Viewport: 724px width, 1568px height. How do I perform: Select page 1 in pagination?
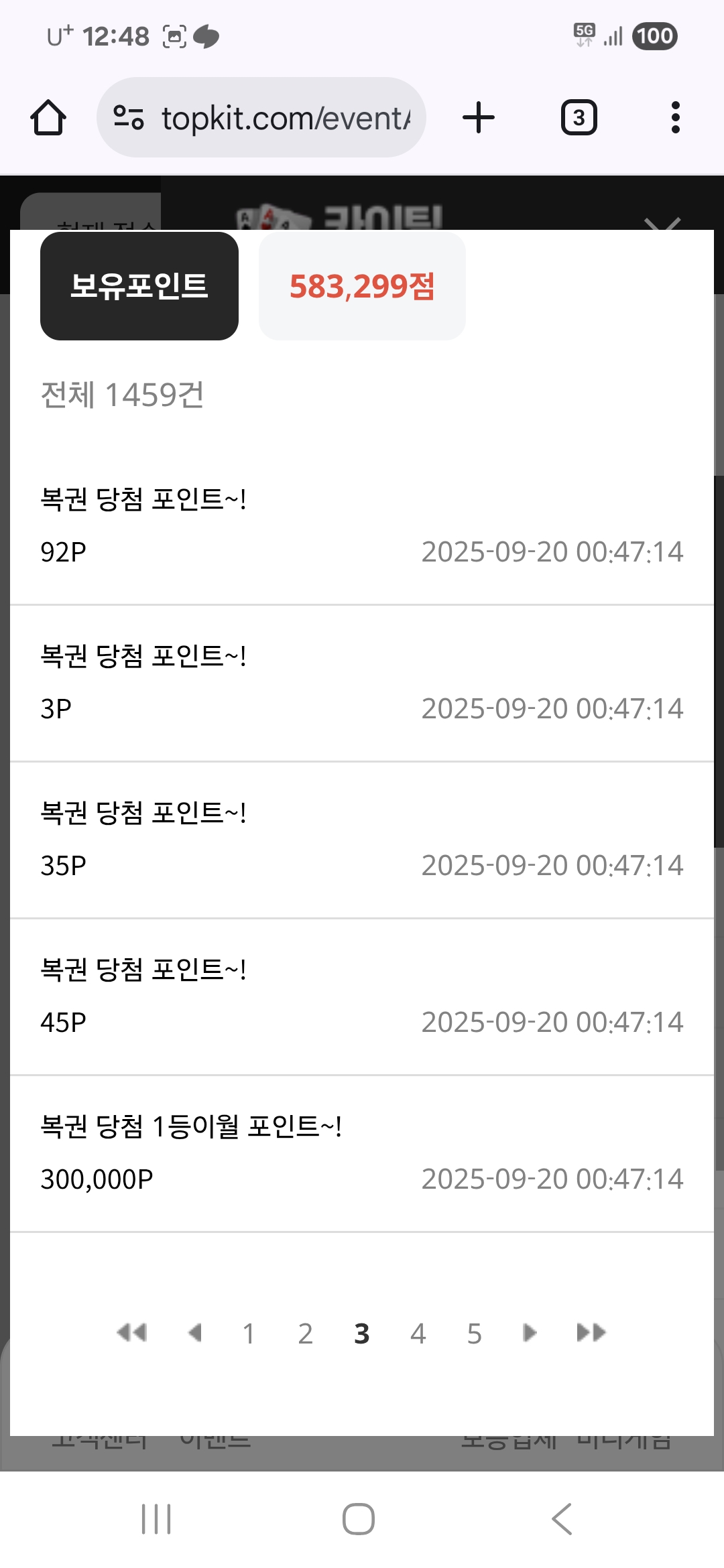tap(249, 1334)
